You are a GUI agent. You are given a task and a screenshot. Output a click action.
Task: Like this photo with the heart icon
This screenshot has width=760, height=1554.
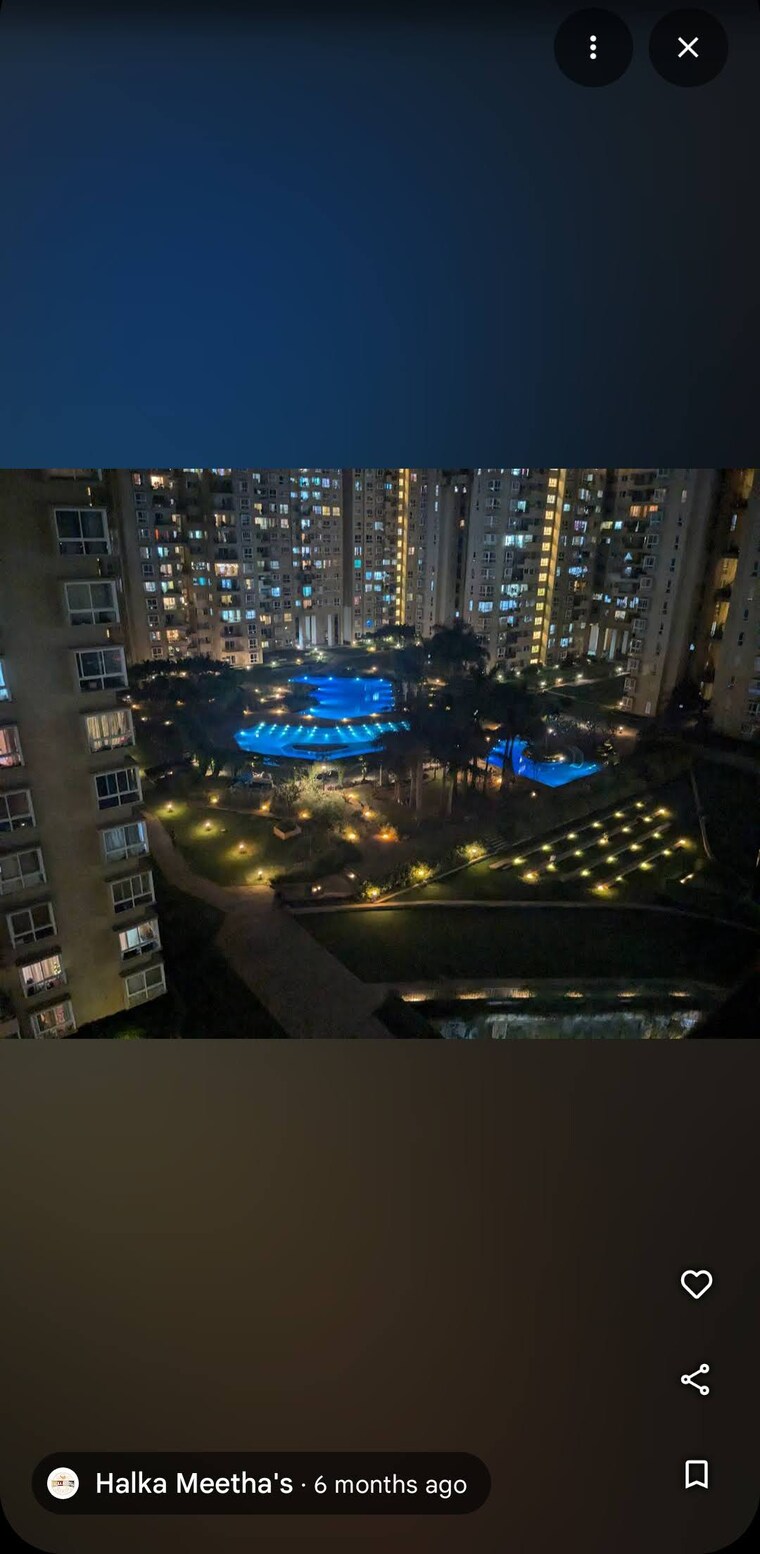click(x=696, y=1284)
